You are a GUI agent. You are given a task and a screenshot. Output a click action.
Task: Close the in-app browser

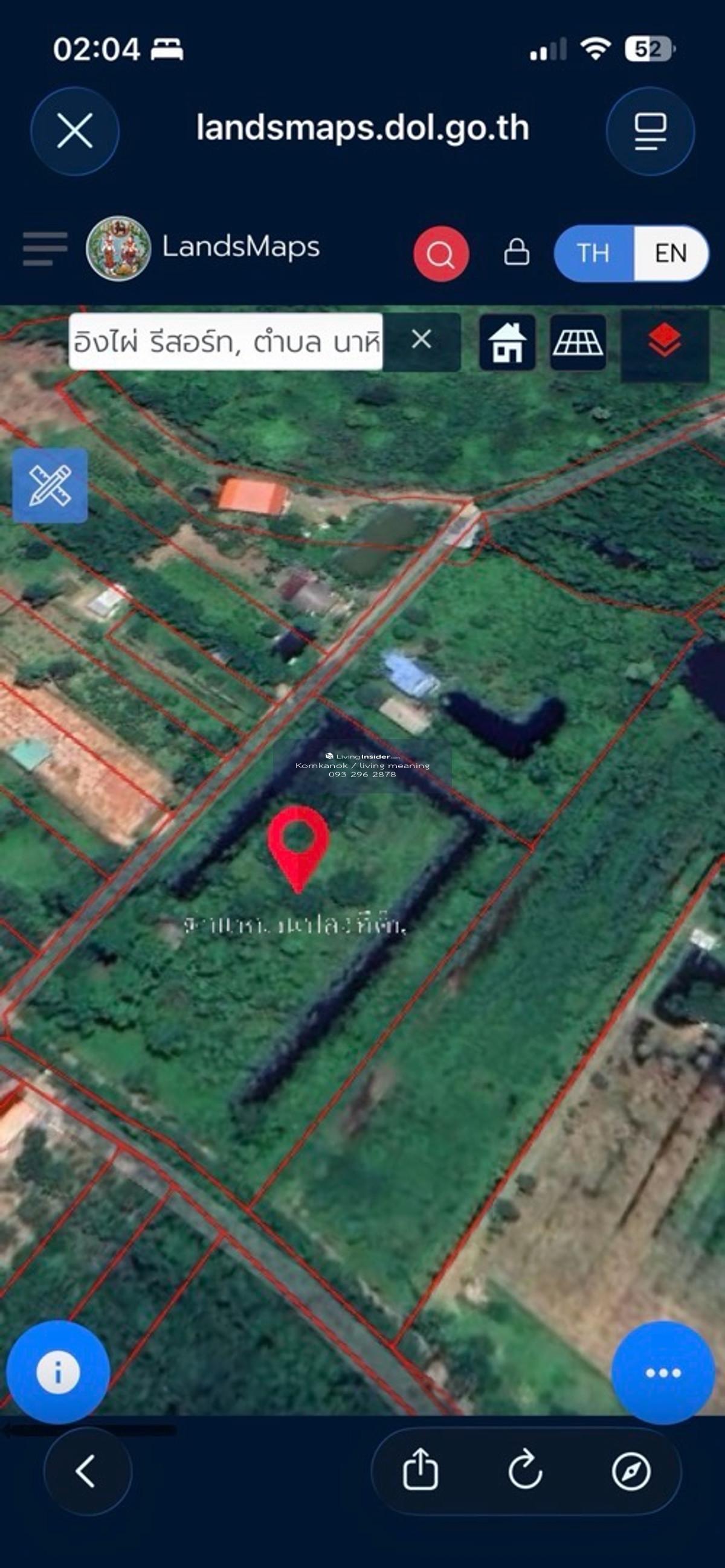pos(75,131)
